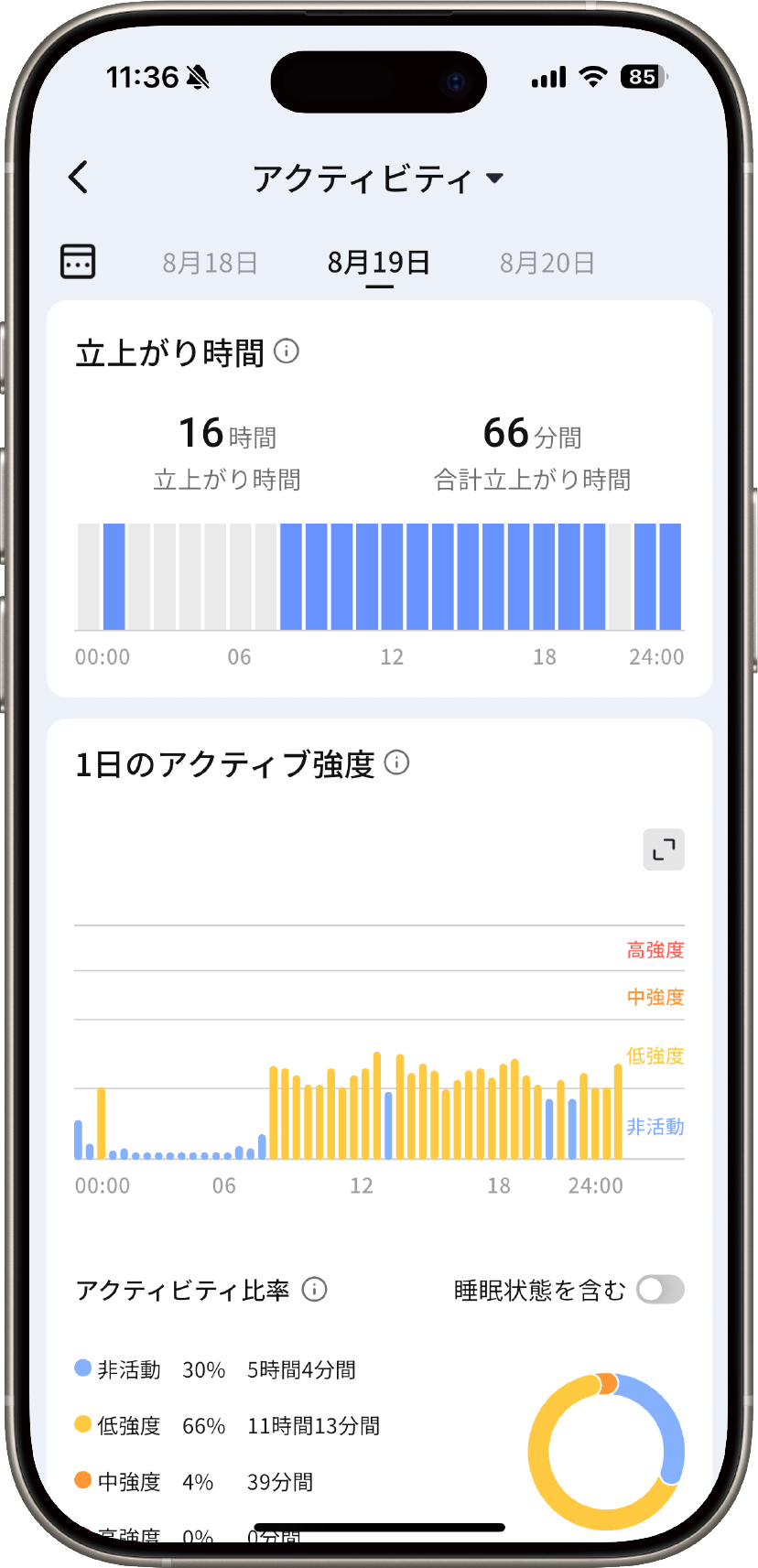
Task: Enable the 睡眠状態を含む switch
Action: [x=661, y=1290]
